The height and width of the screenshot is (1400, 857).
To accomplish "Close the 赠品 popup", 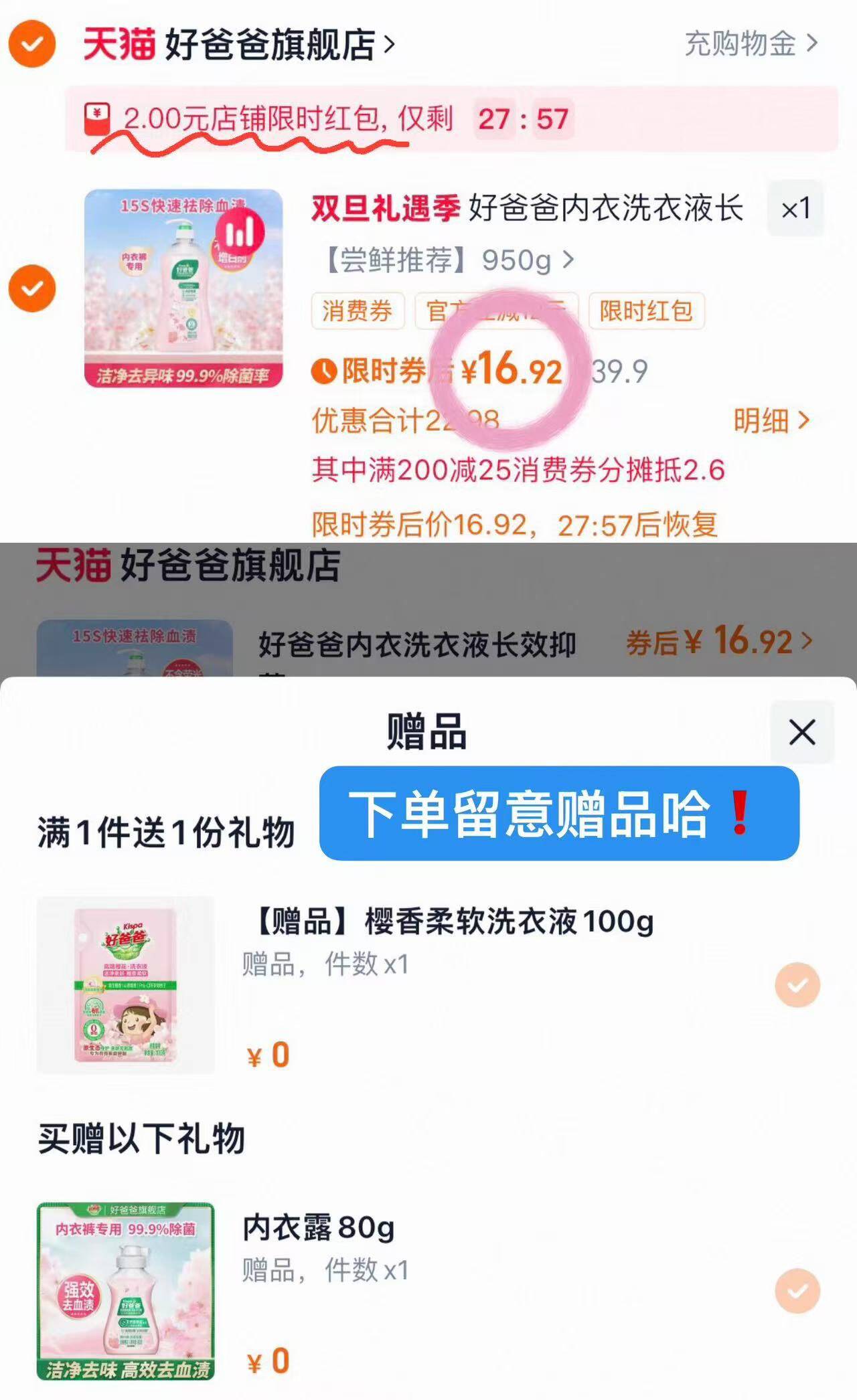I will tap(802, 732).
